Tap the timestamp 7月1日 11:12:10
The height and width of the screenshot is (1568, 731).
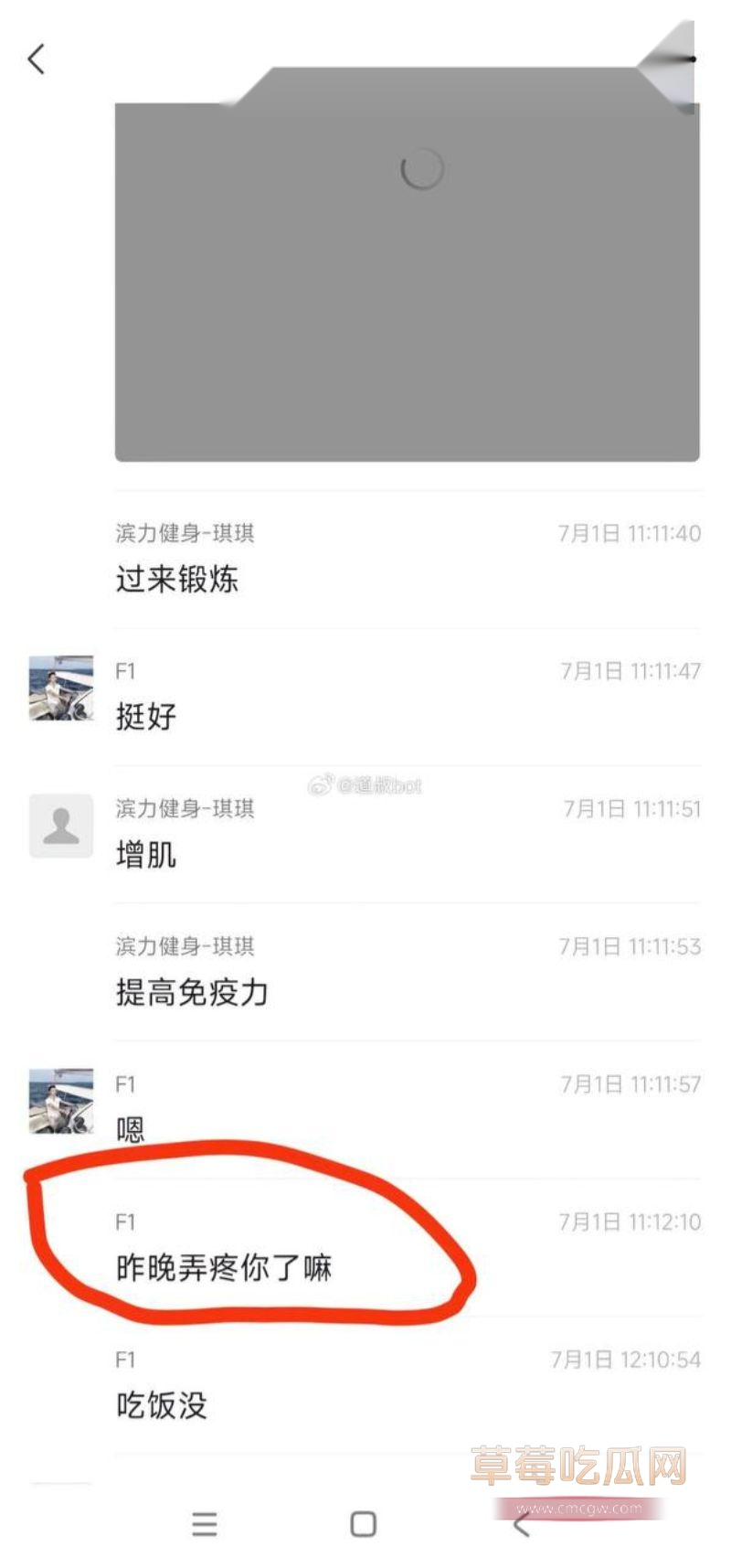point(630,1221)
